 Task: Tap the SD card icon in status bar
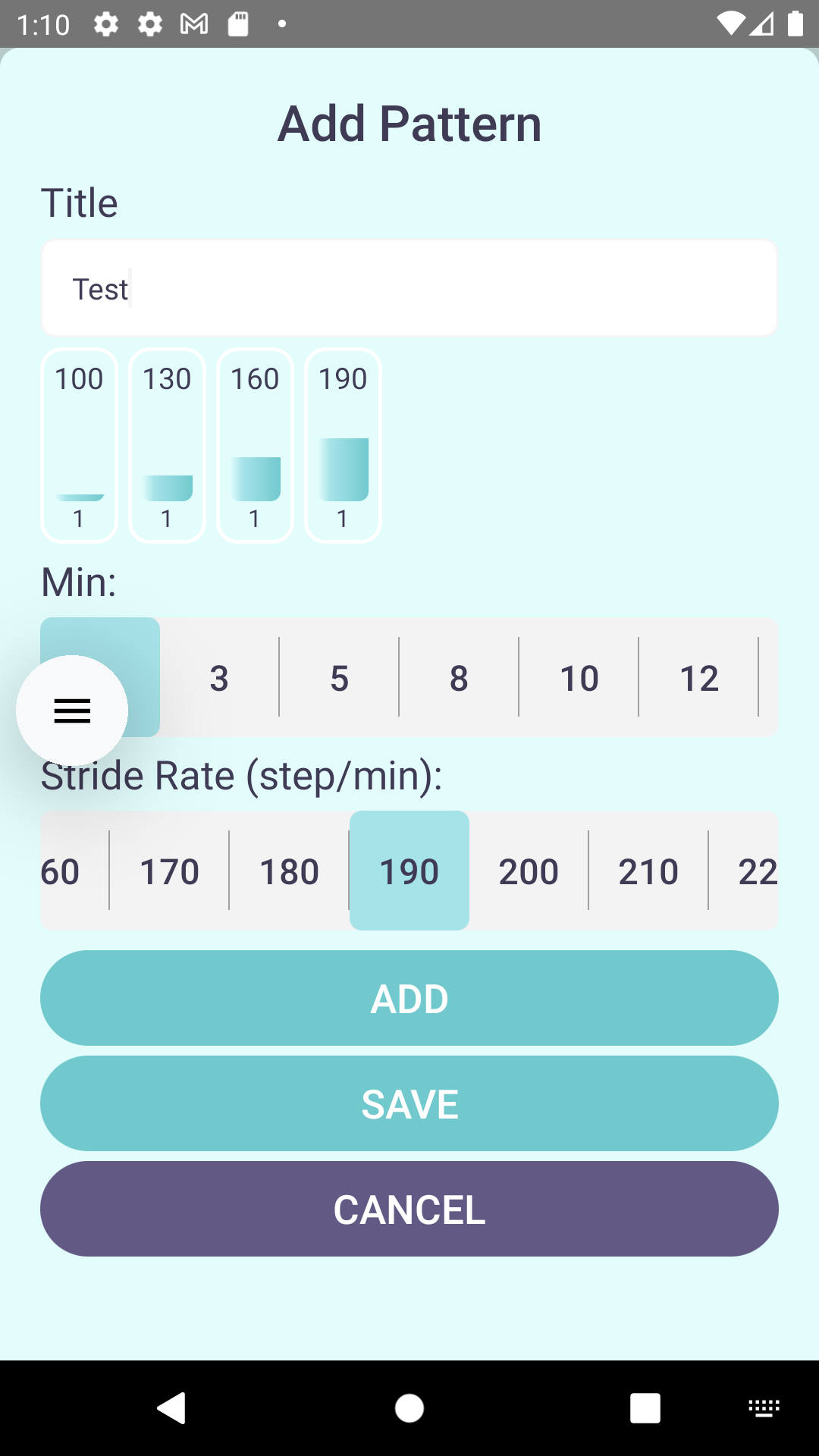coord(237,23)
